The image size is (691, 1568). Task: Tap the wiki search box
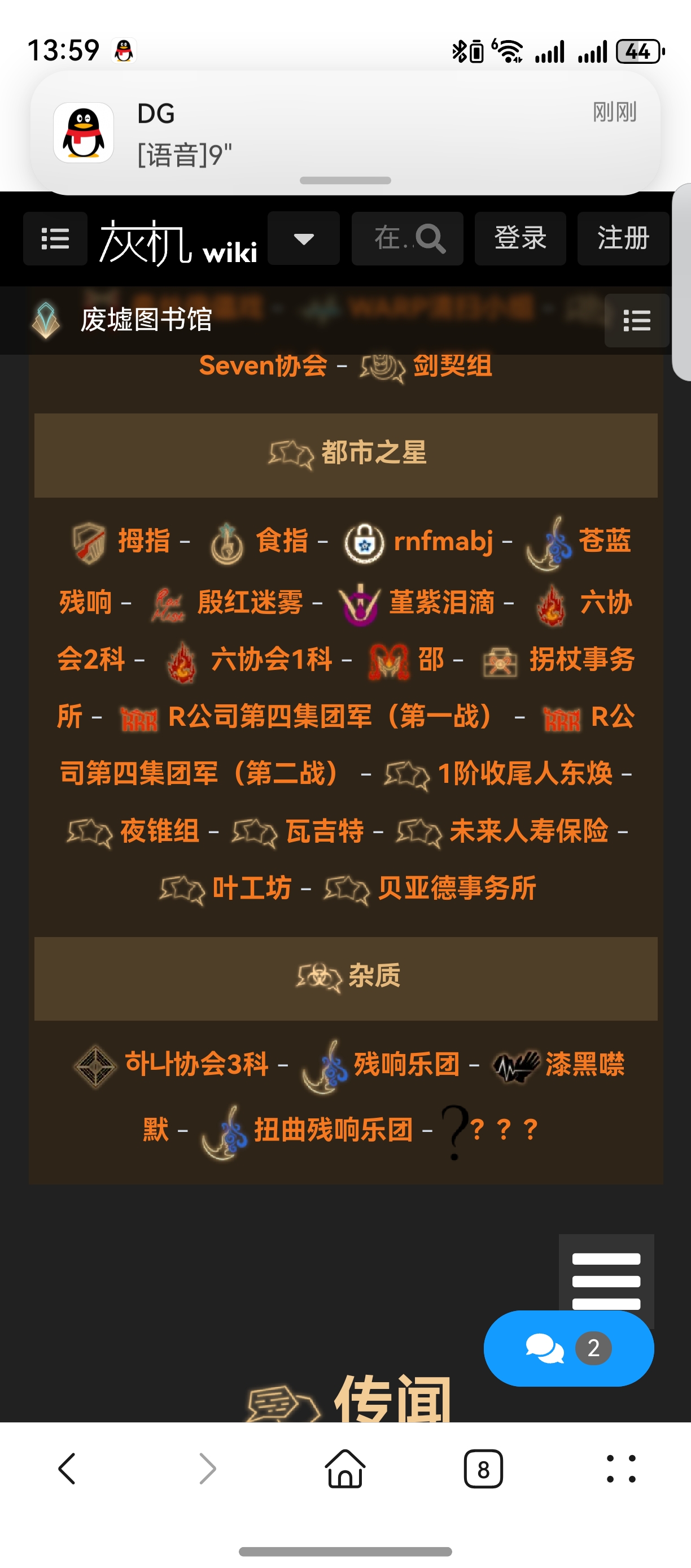(407, 238)
